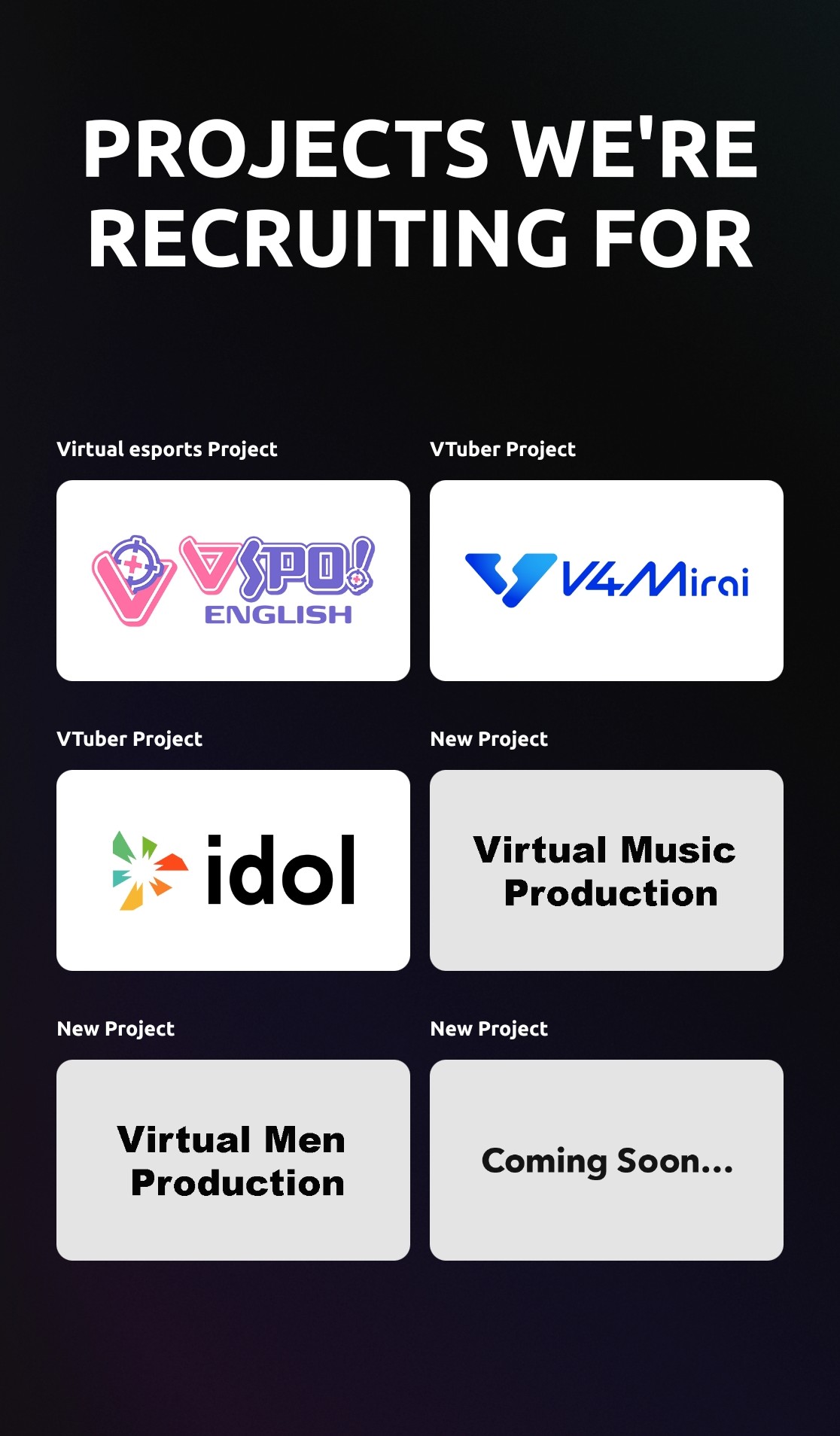This screenshot has width=840, height=1436.
Task: Open the VSPO! English project card
Action: coord(233,580)
